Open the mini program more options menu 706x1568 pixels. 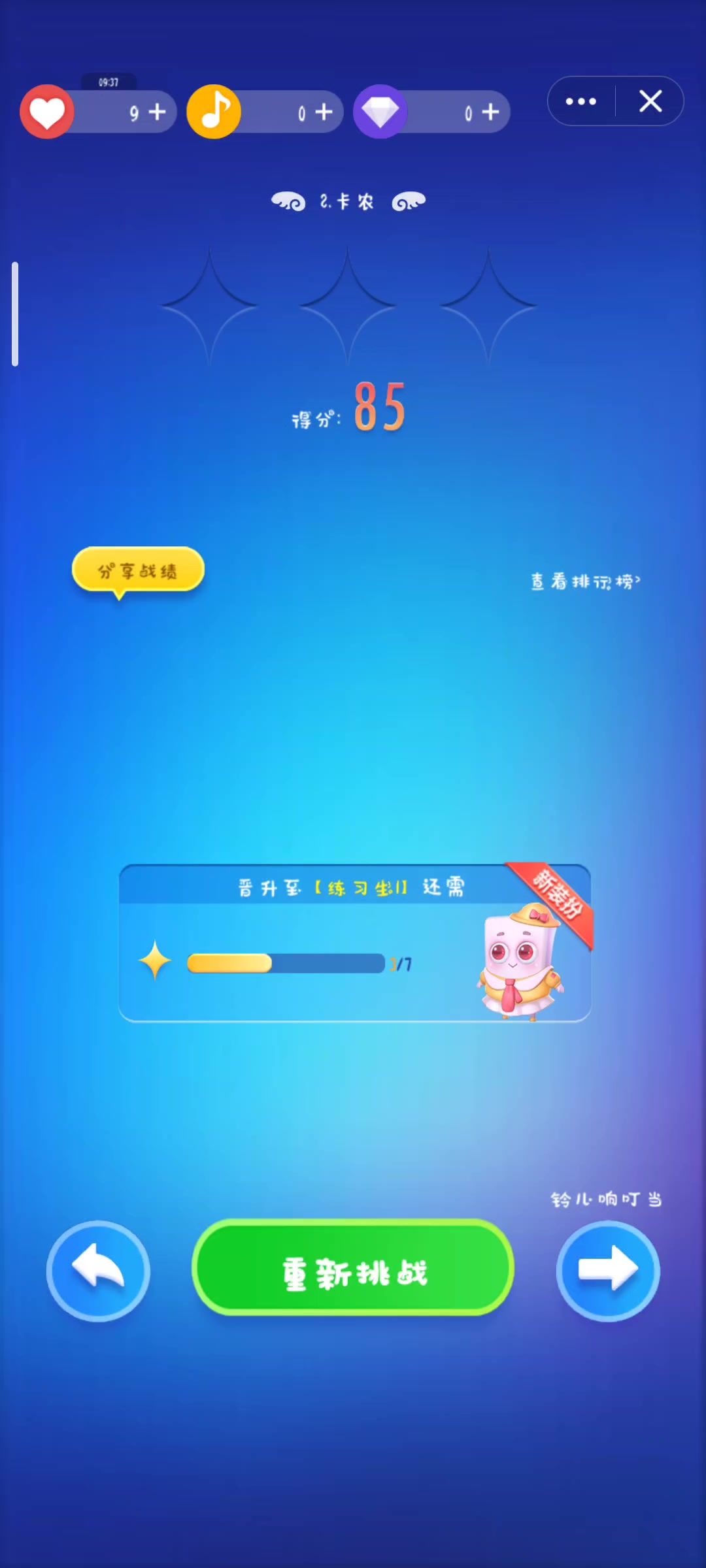581,101
